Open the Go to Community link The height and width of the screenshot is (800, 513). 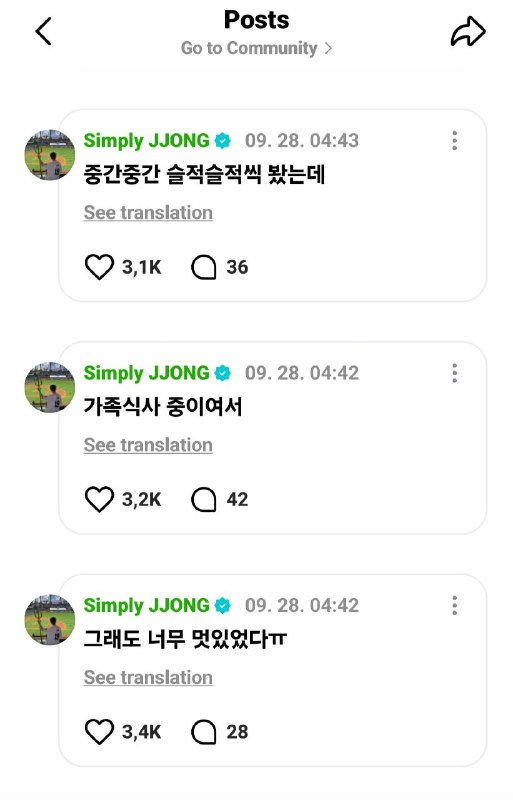click(256, 48)
